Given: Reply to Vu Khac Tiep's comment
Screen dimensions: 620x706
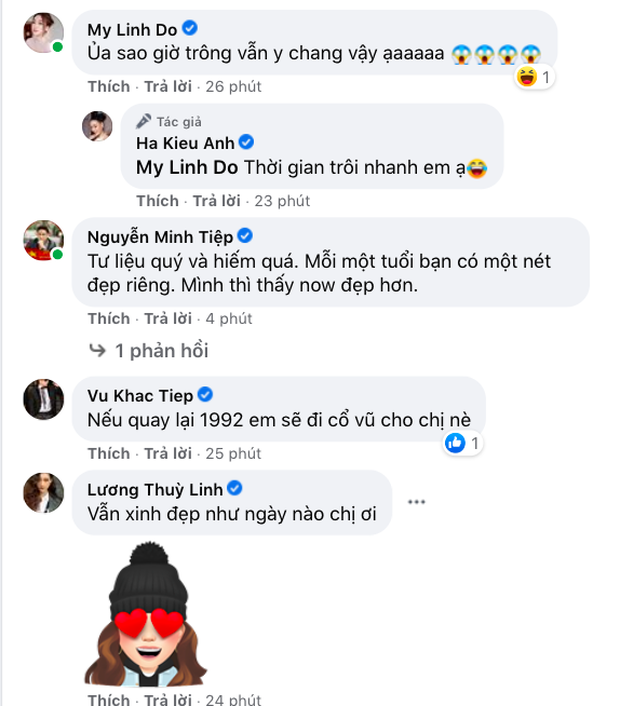Looking at the screenshot, I should coord(167,453).
